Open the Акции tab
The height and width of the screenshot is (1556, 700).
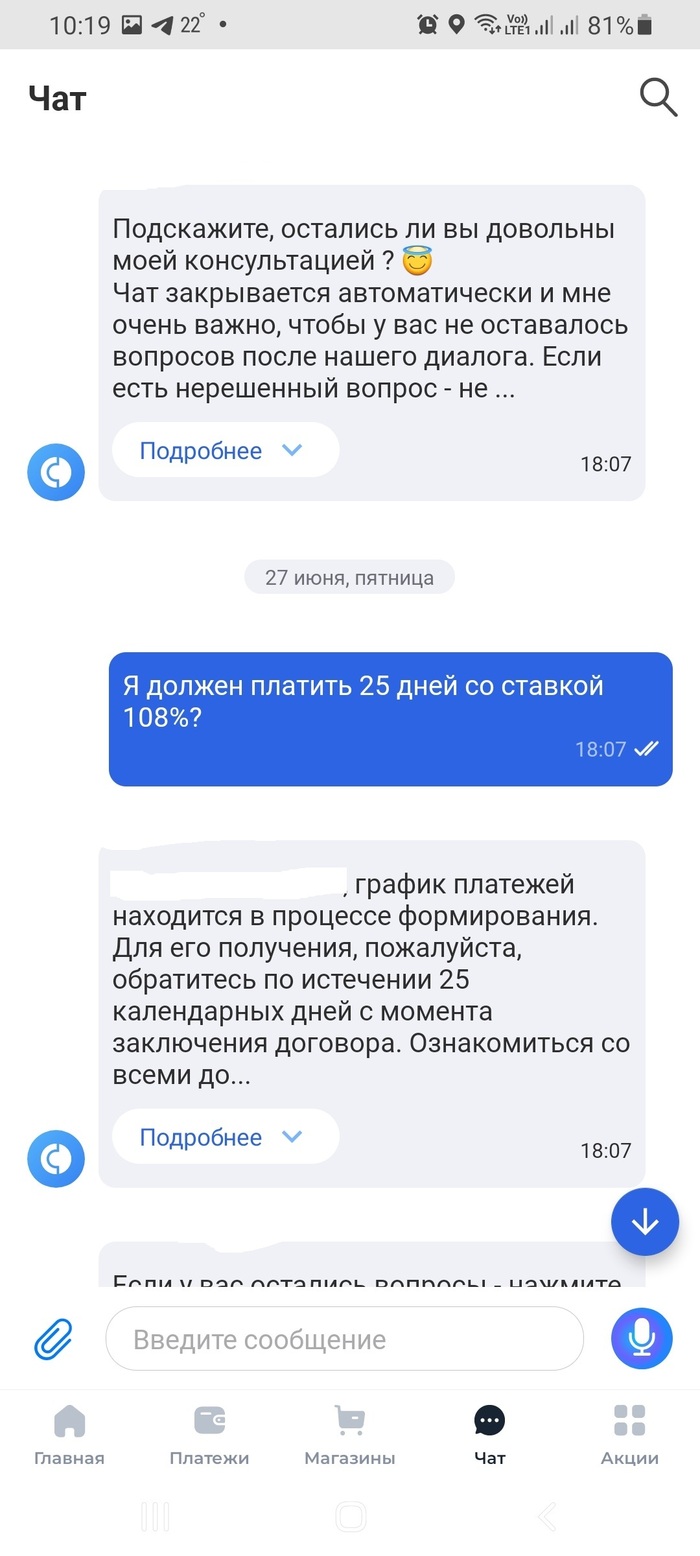[629, 1435]
